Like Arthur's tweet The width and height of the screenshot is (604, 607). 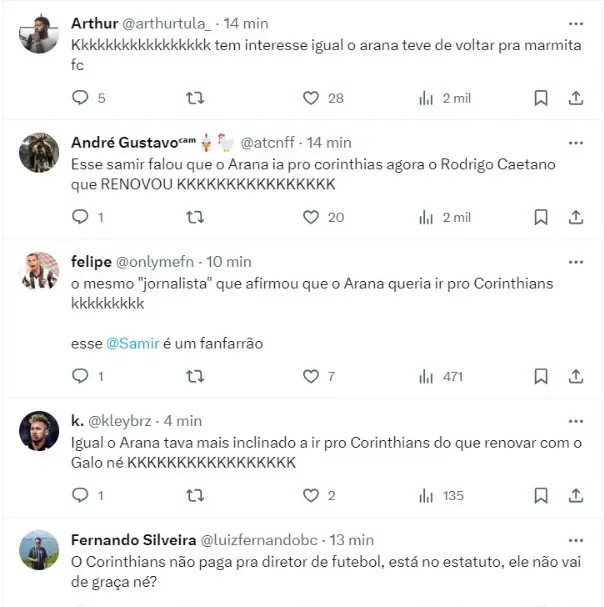coord(311,98)
